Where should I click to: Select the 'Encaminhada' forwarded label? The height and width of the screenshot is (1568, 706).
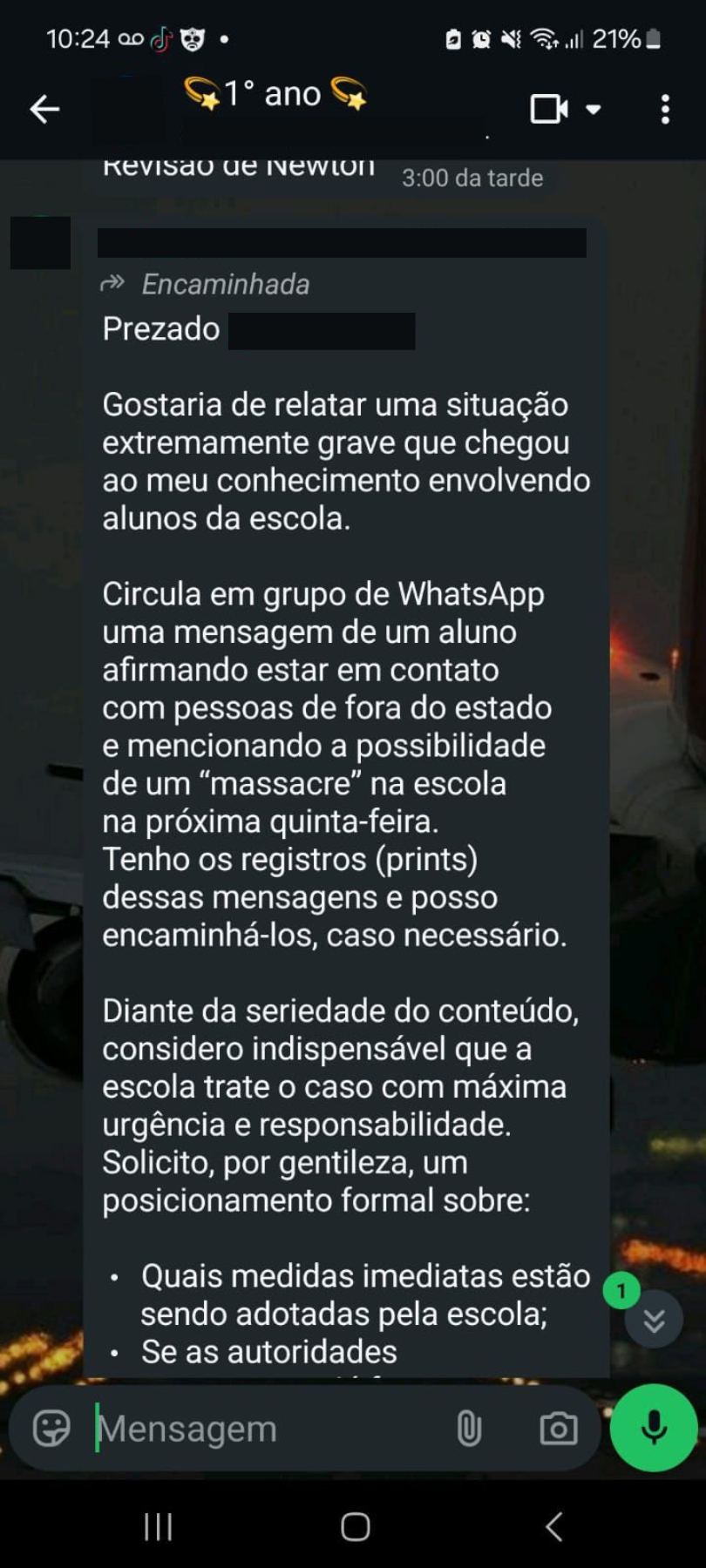pos(226,283)
